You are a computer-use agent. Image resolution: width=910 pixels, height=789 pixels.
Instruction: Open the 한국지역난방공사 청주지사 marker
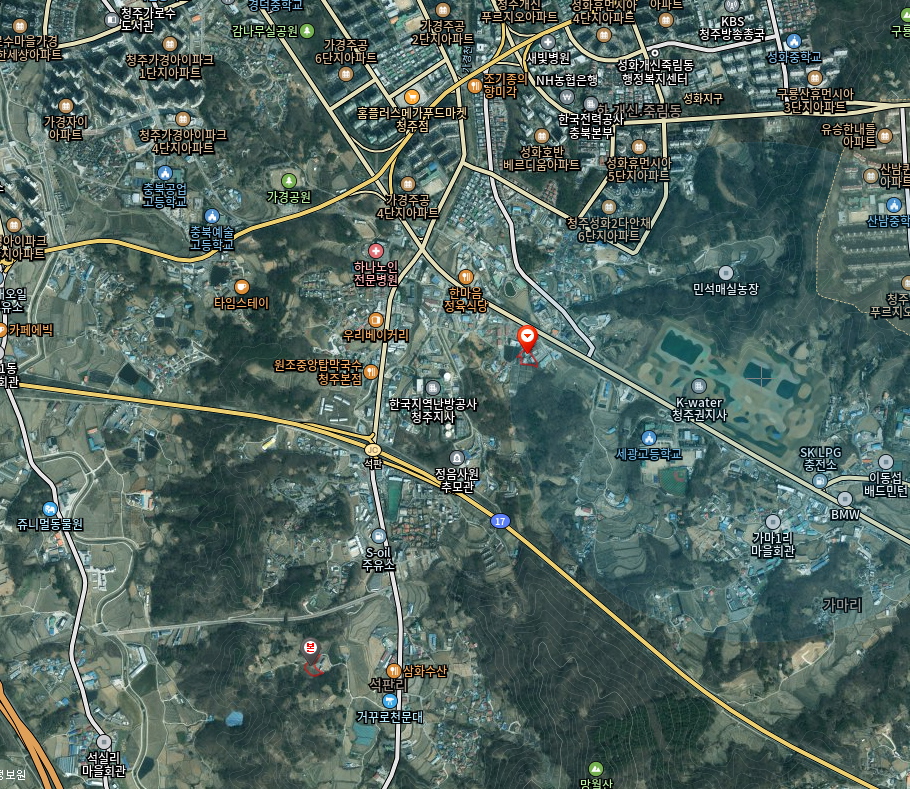click(x=432, y=387)
